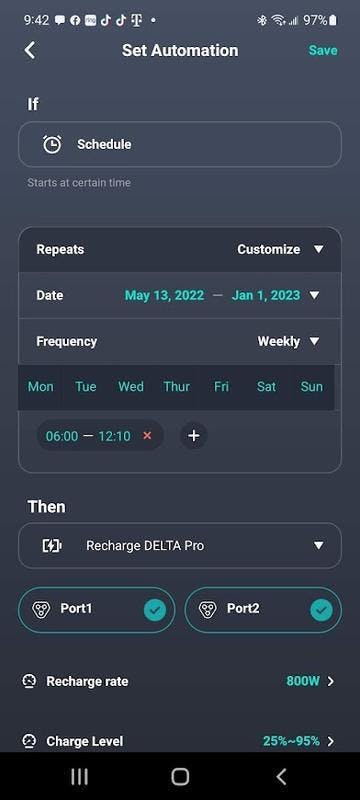Open the Schedule condition selector
The image size is (360, 800).
(x=179, y=144)
